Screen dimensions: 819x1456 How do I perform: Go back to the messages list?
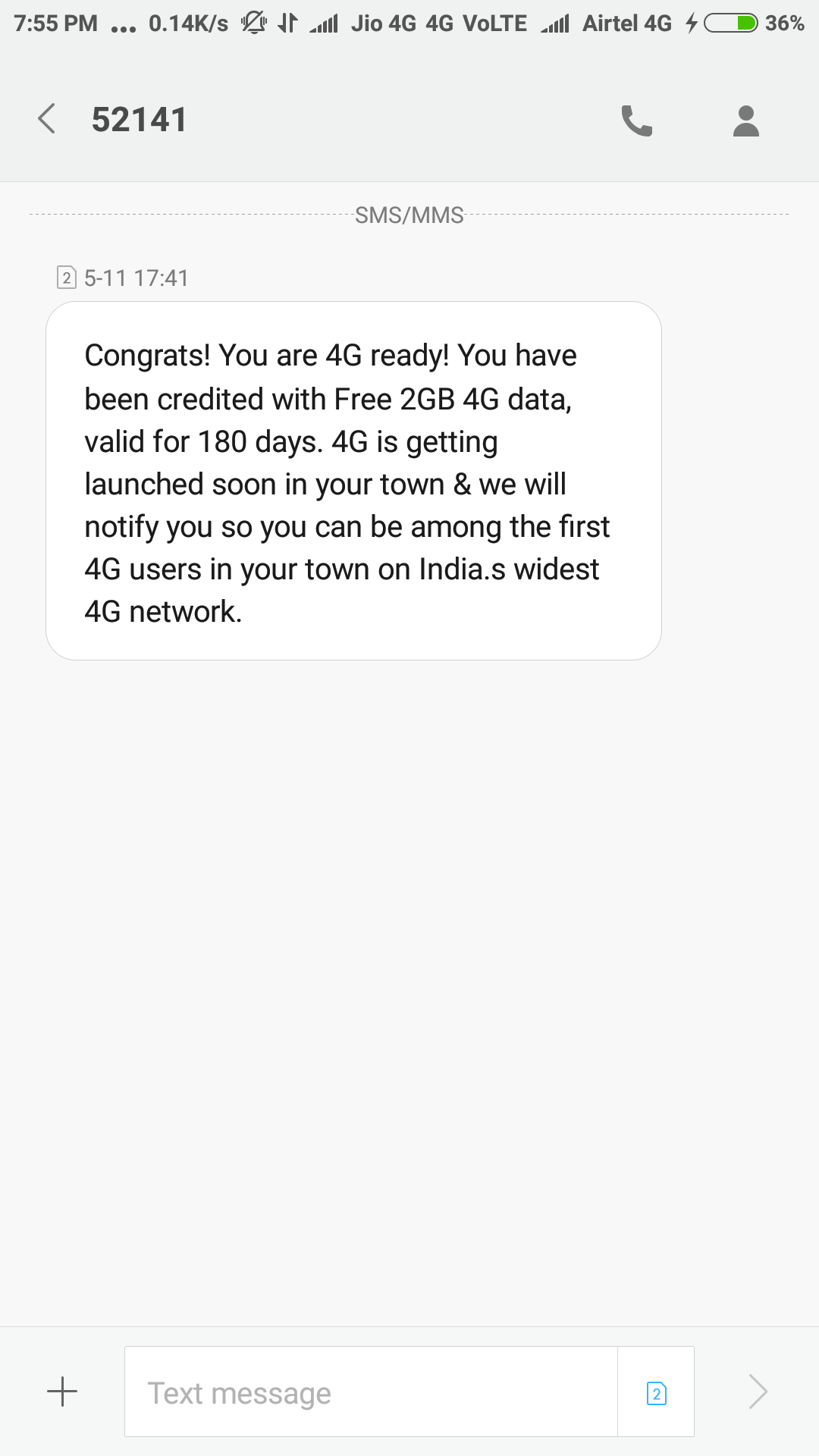[47, 119]
